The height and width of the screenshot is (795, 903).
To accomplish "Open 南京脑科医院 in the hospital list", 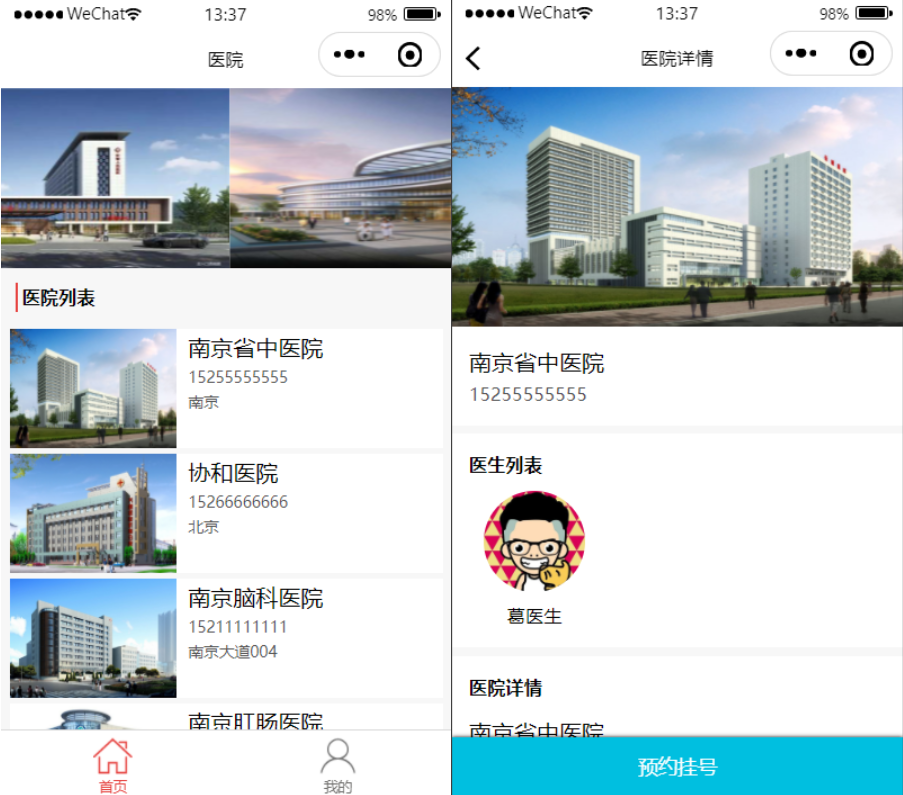I will (226, 638).
